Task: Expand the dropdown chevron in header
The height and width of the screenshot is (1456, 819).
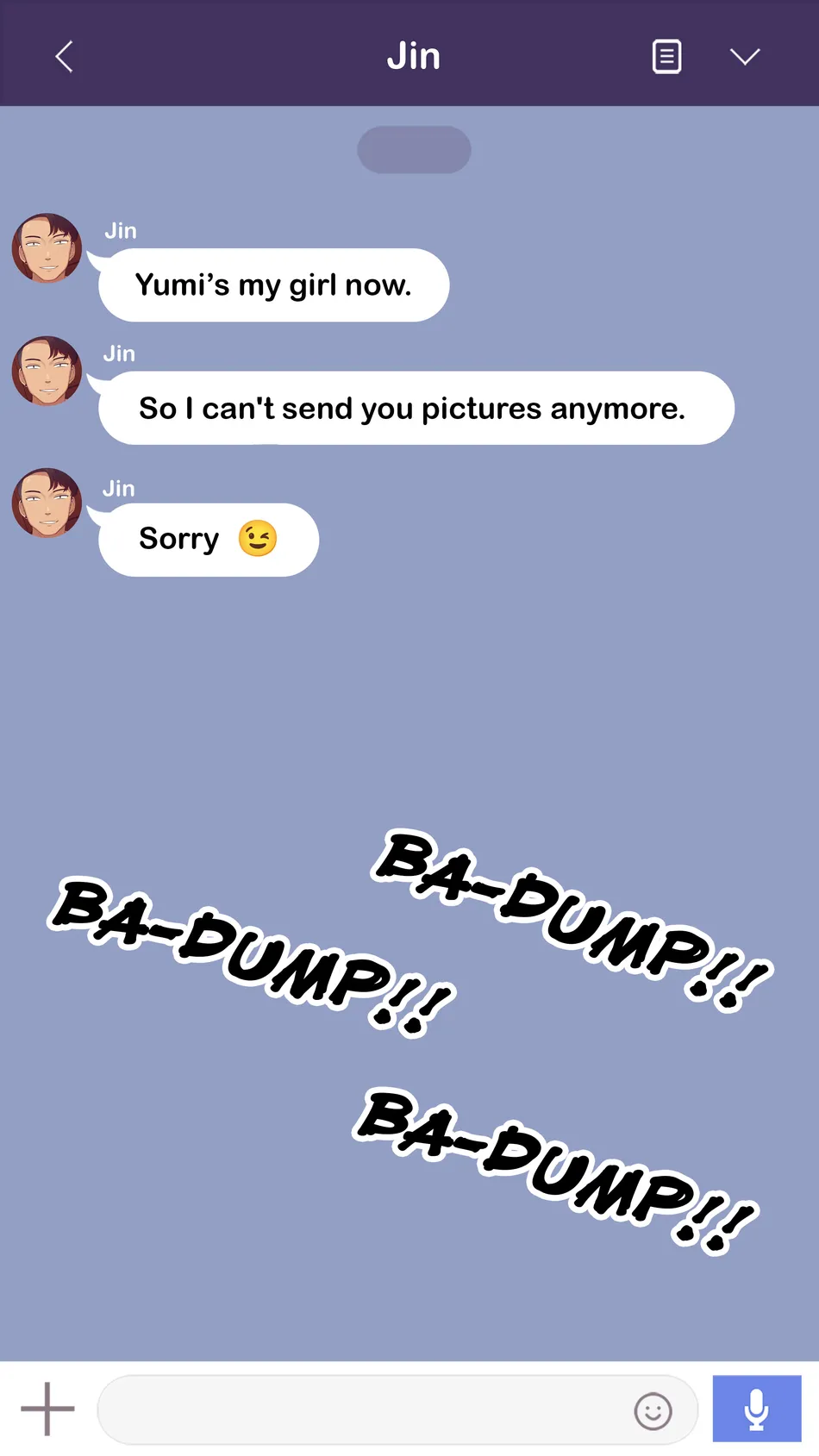Action: click(744, 57)
